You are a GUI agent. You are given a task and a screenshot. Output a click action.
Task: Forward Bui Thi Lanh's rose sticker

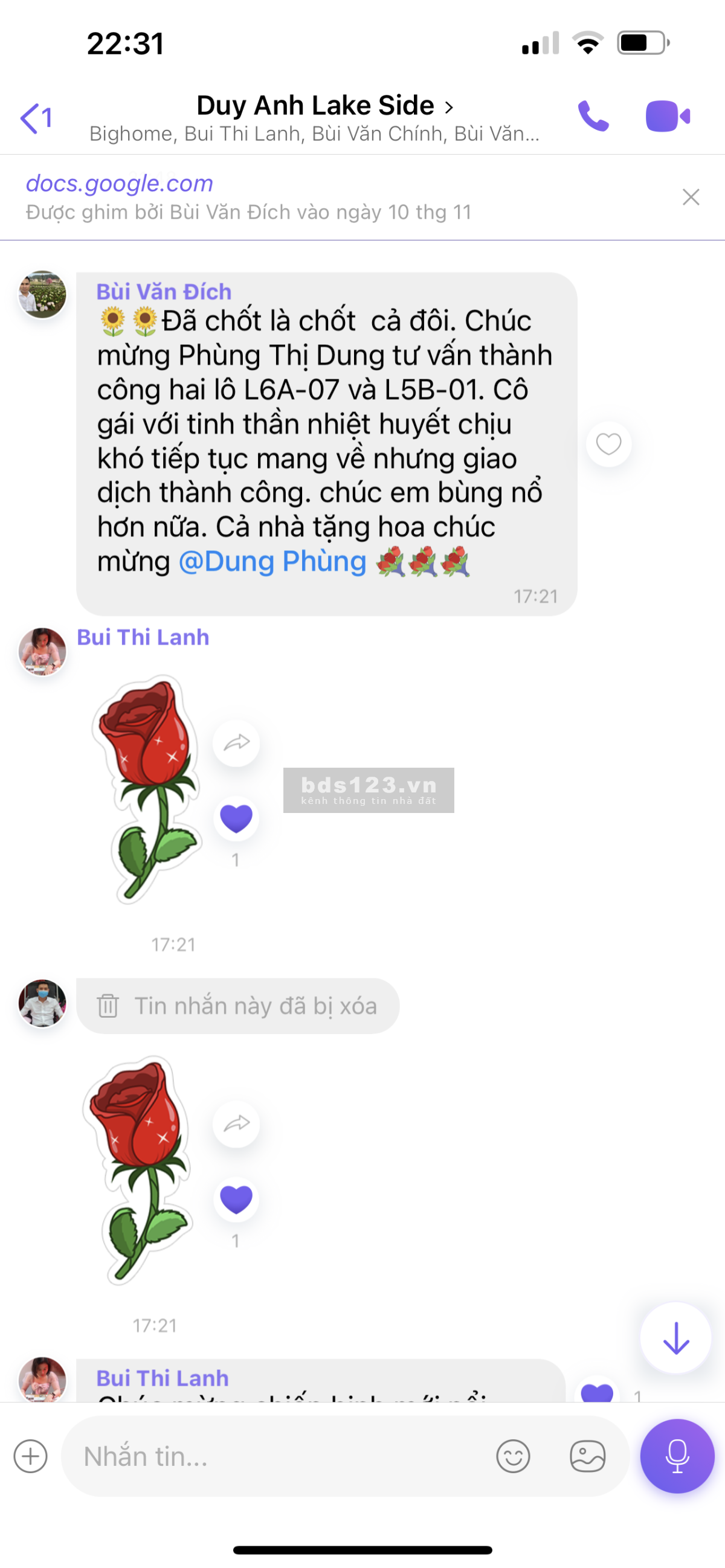236,742
